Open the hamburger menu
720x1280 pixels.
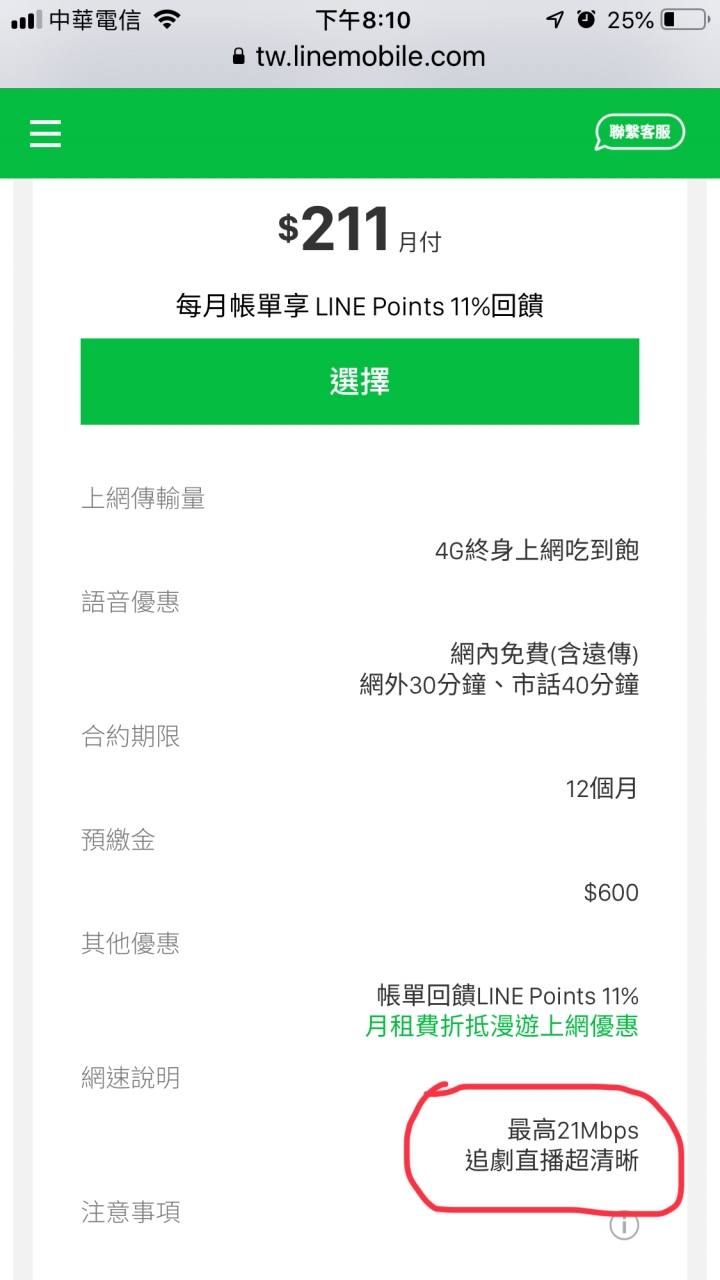(x=45, y=134)
